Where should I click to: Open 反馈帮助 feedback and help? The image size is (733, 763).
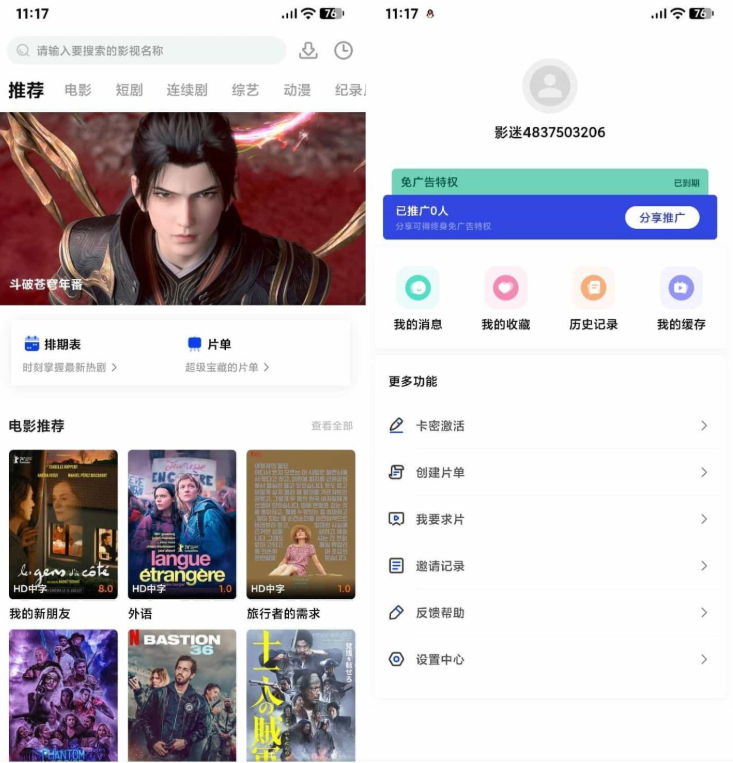pos(549,612)
